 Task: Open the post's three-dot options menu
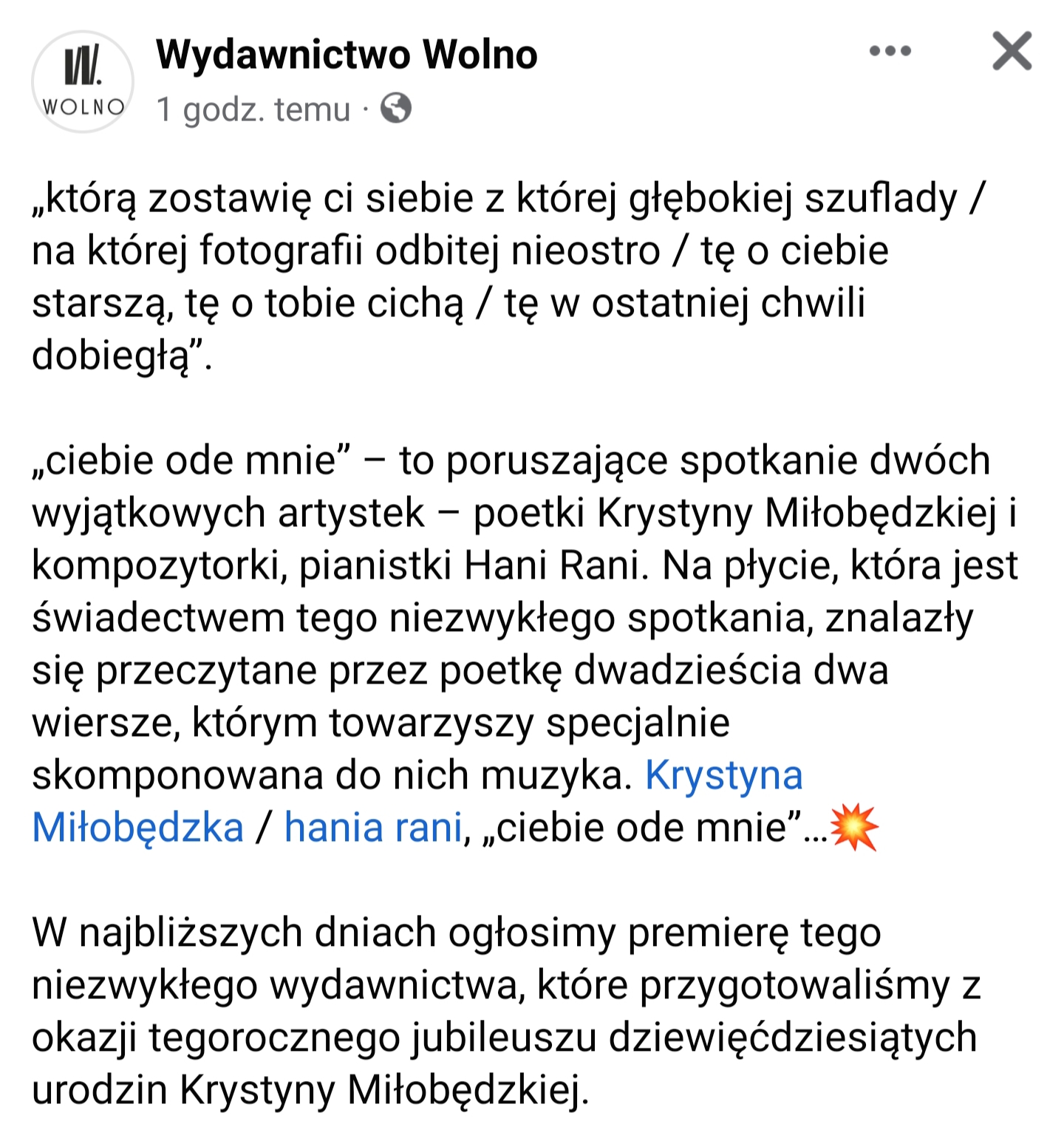click(x=890, y=51)
